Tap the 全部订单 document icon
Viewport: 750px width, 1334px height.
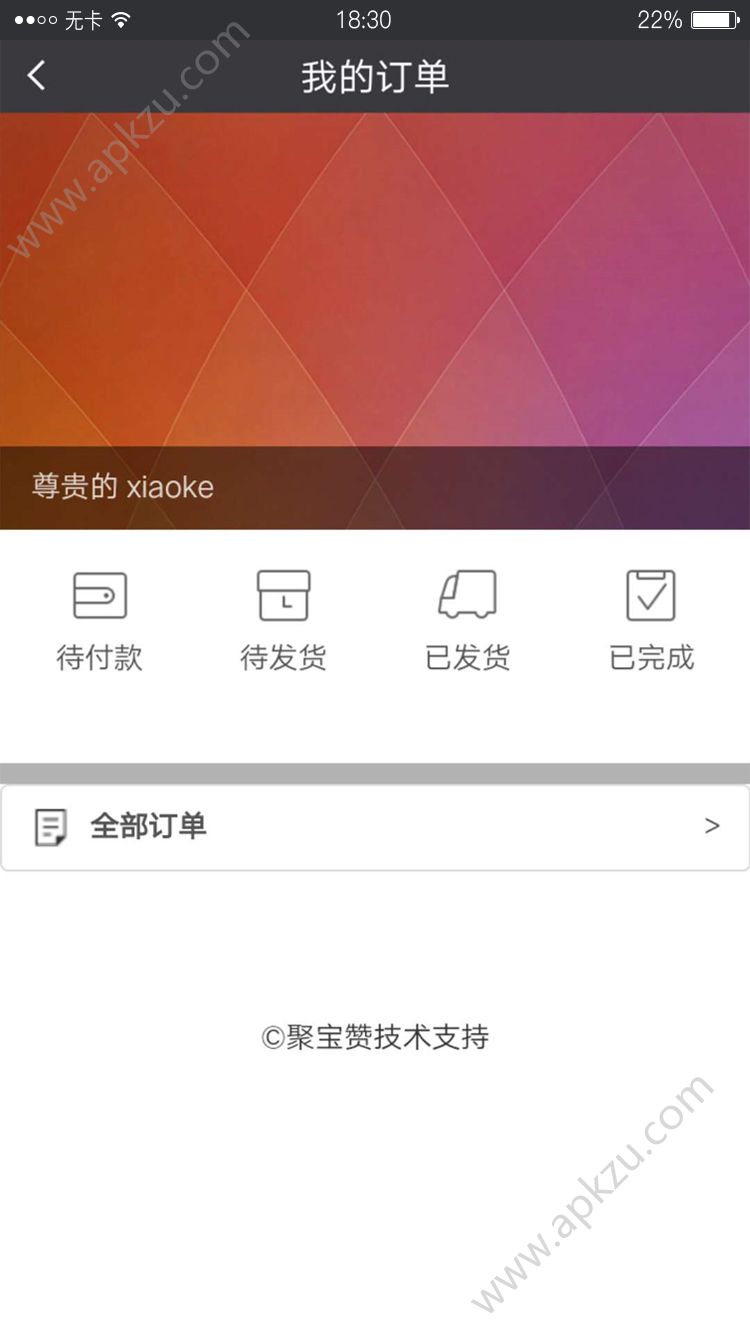pos(48,824)
